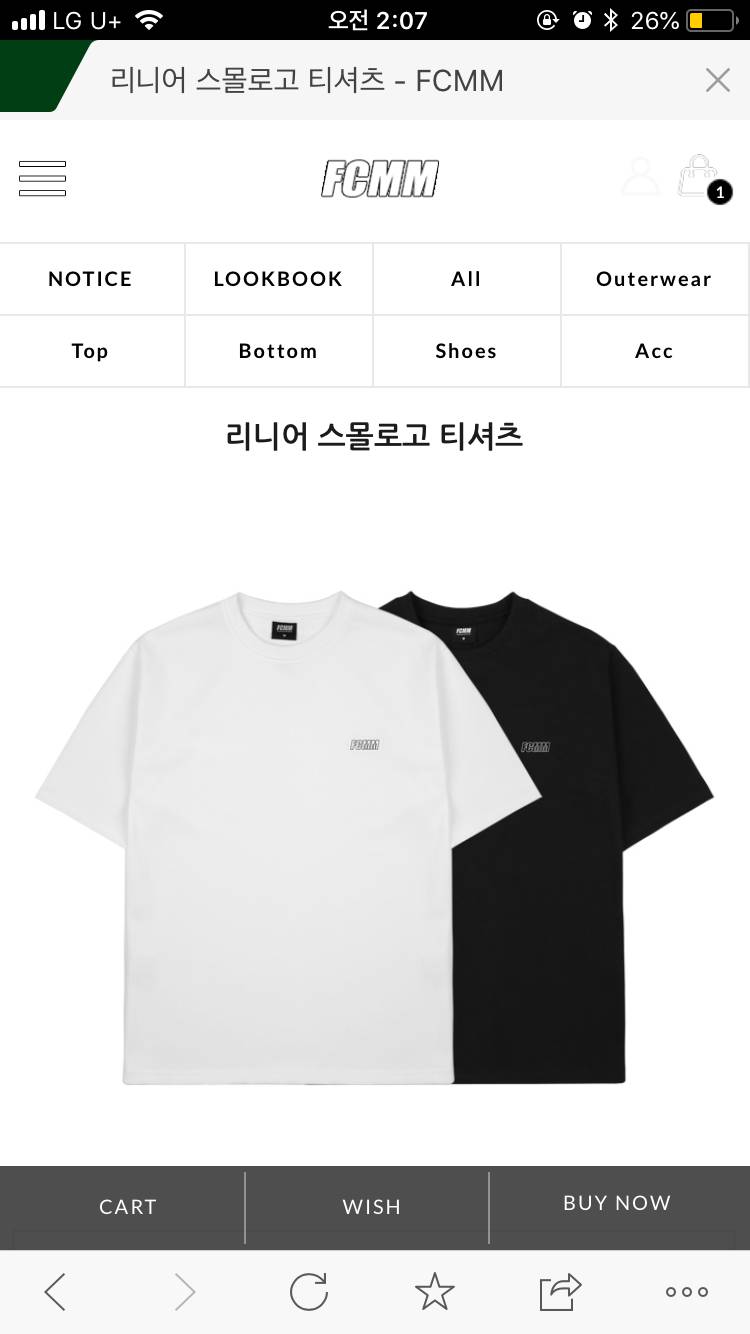750x1334 pixels.
Task: Tap BUY NOW to purchase the t-shirt
Action: pyautogui.click(x=617, y=1203)
